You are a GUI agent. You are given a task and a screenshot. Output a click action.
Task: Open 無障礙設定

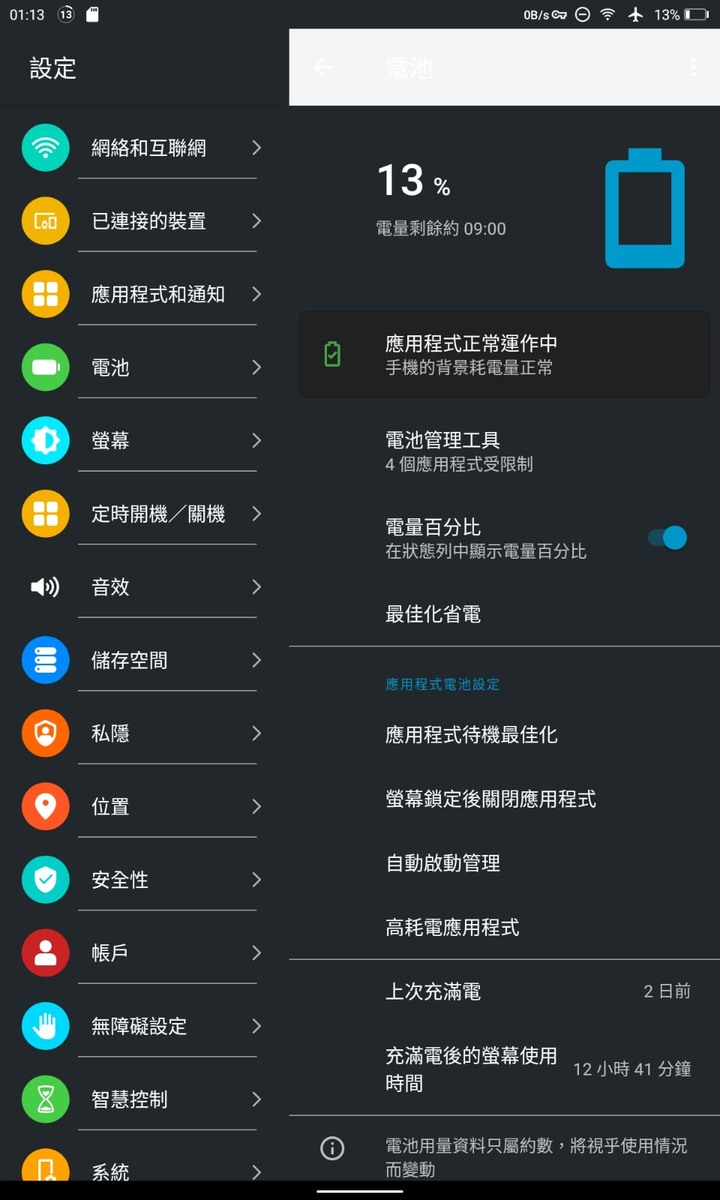[x=139, y=1026]
